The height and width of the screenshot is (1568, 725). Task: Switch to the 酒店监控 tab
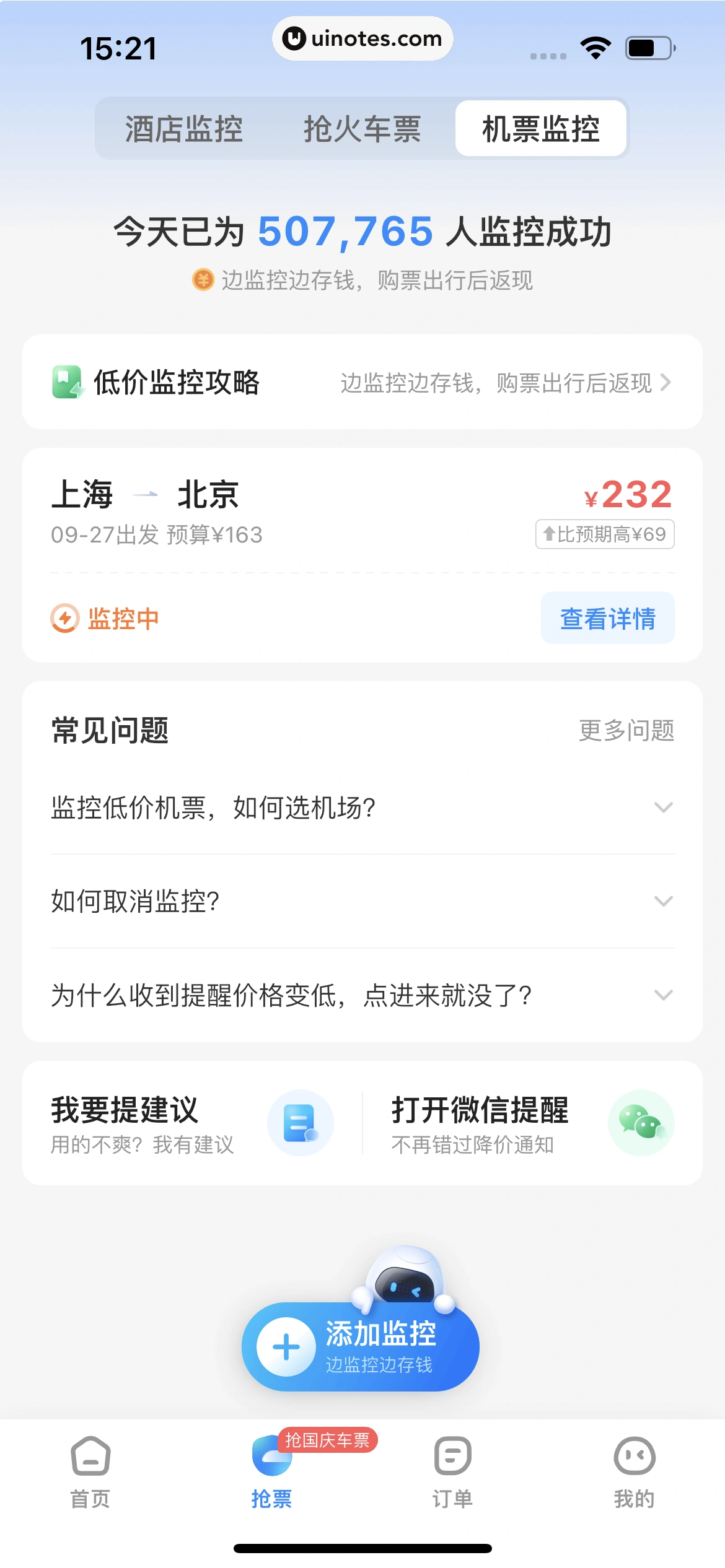click(183, 129)
